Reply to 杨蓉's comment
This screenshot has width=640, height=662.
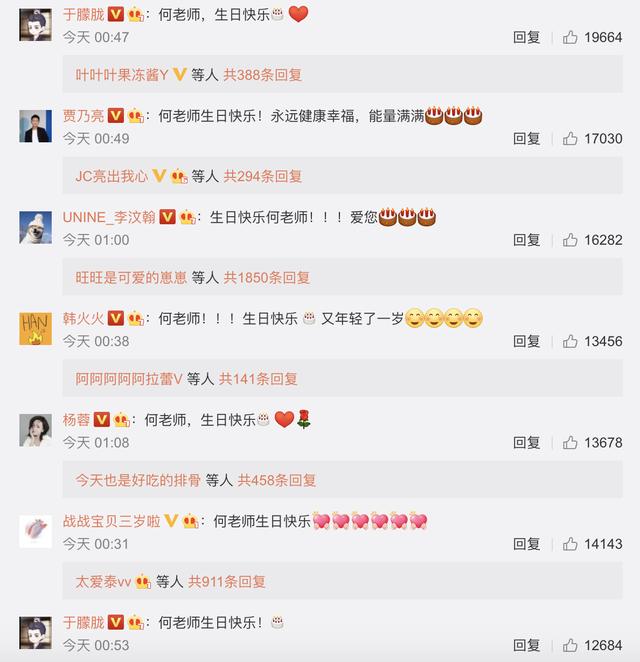(527, 442)
